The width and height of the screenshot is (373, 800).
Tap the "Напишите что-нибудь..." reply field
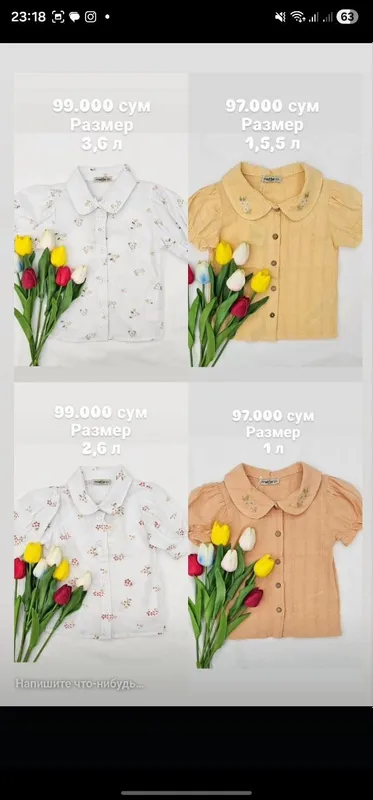(x=80, y=684)
